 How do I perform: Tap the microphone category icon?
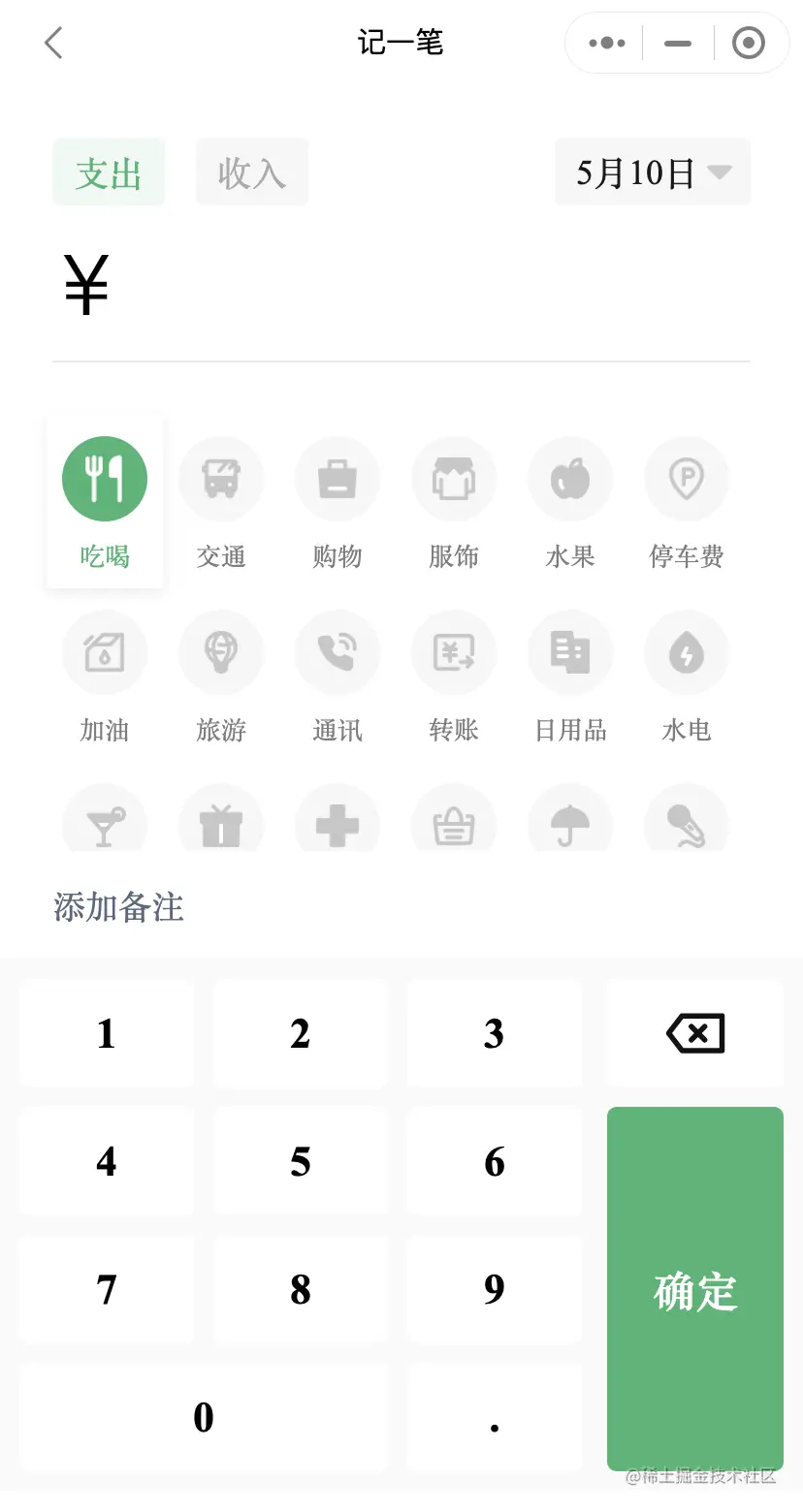[x=687, y=824]
